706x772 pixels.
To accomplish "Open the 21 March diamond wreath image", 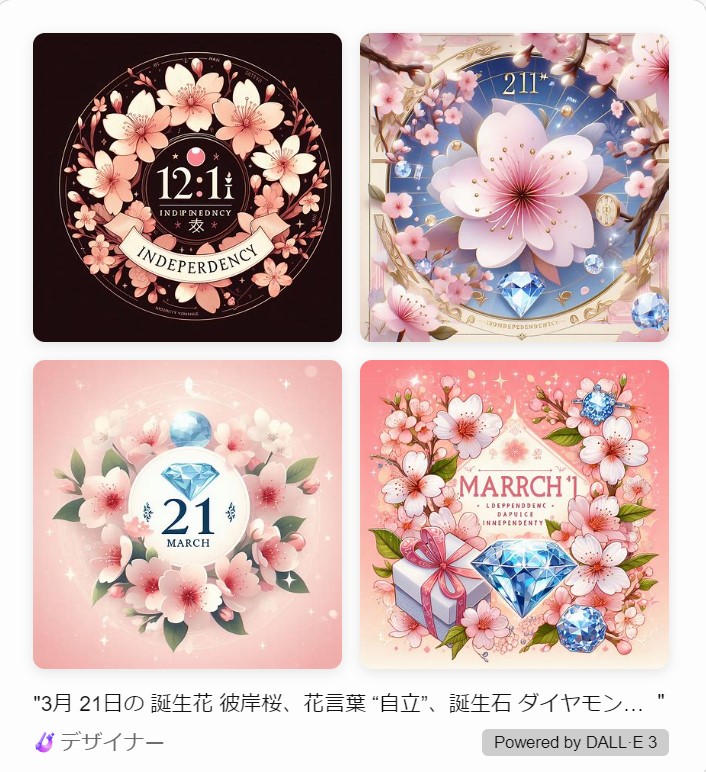I will tap(187, 514).
